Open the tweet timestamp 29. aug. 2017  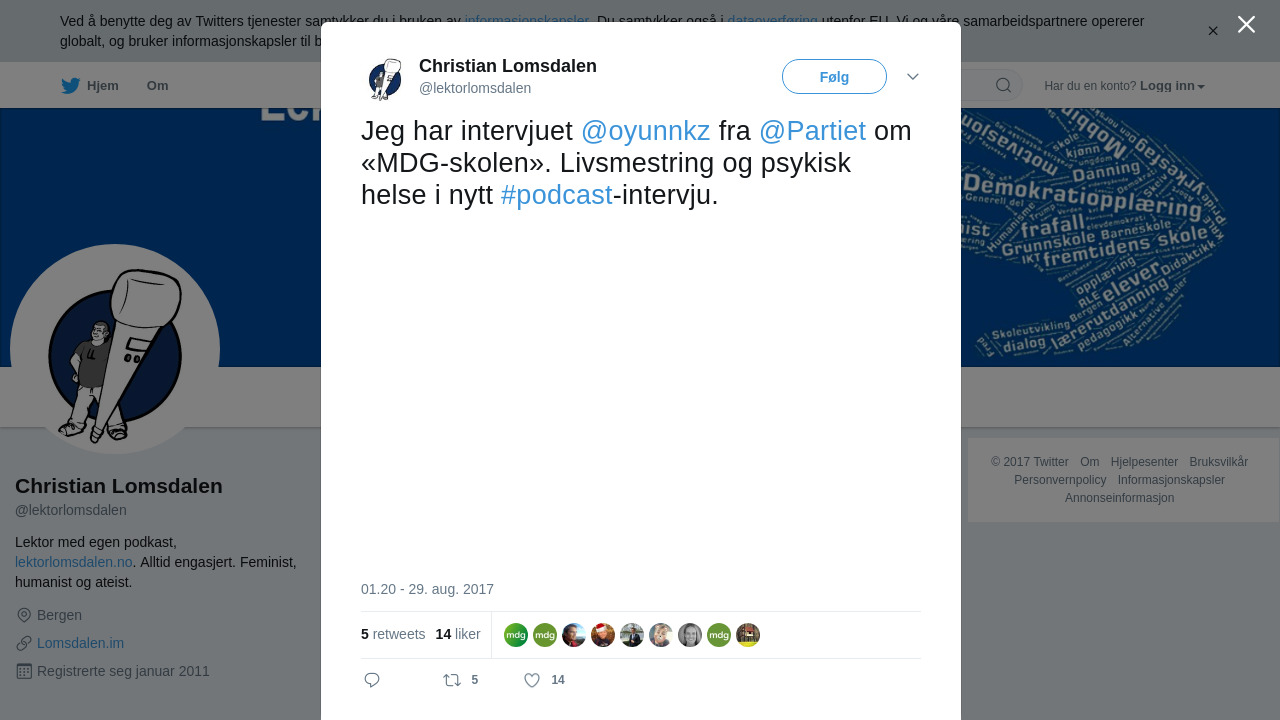click(427, 589)
